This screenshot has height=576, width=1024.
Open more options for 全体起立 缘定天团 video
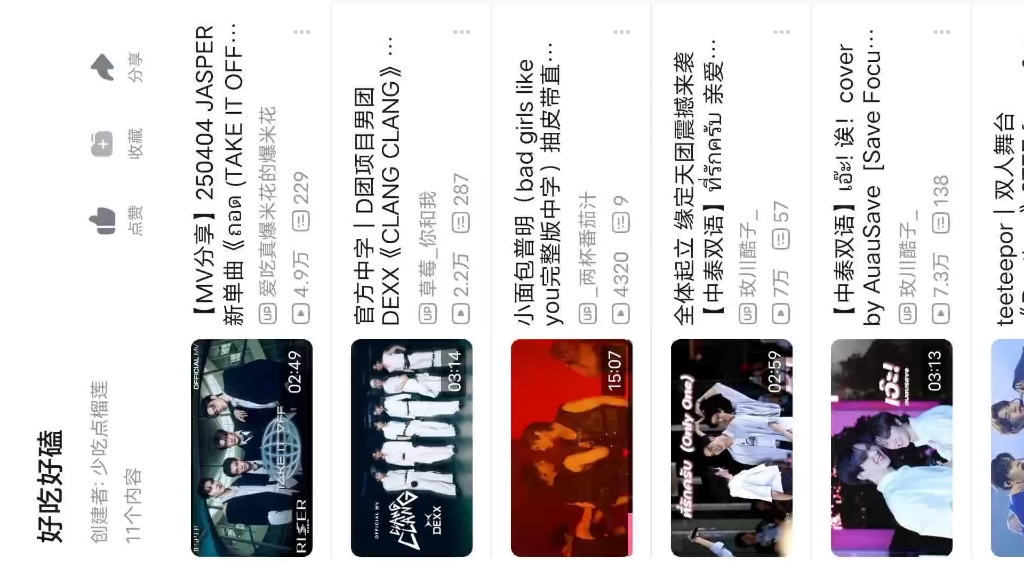point(781,32)
